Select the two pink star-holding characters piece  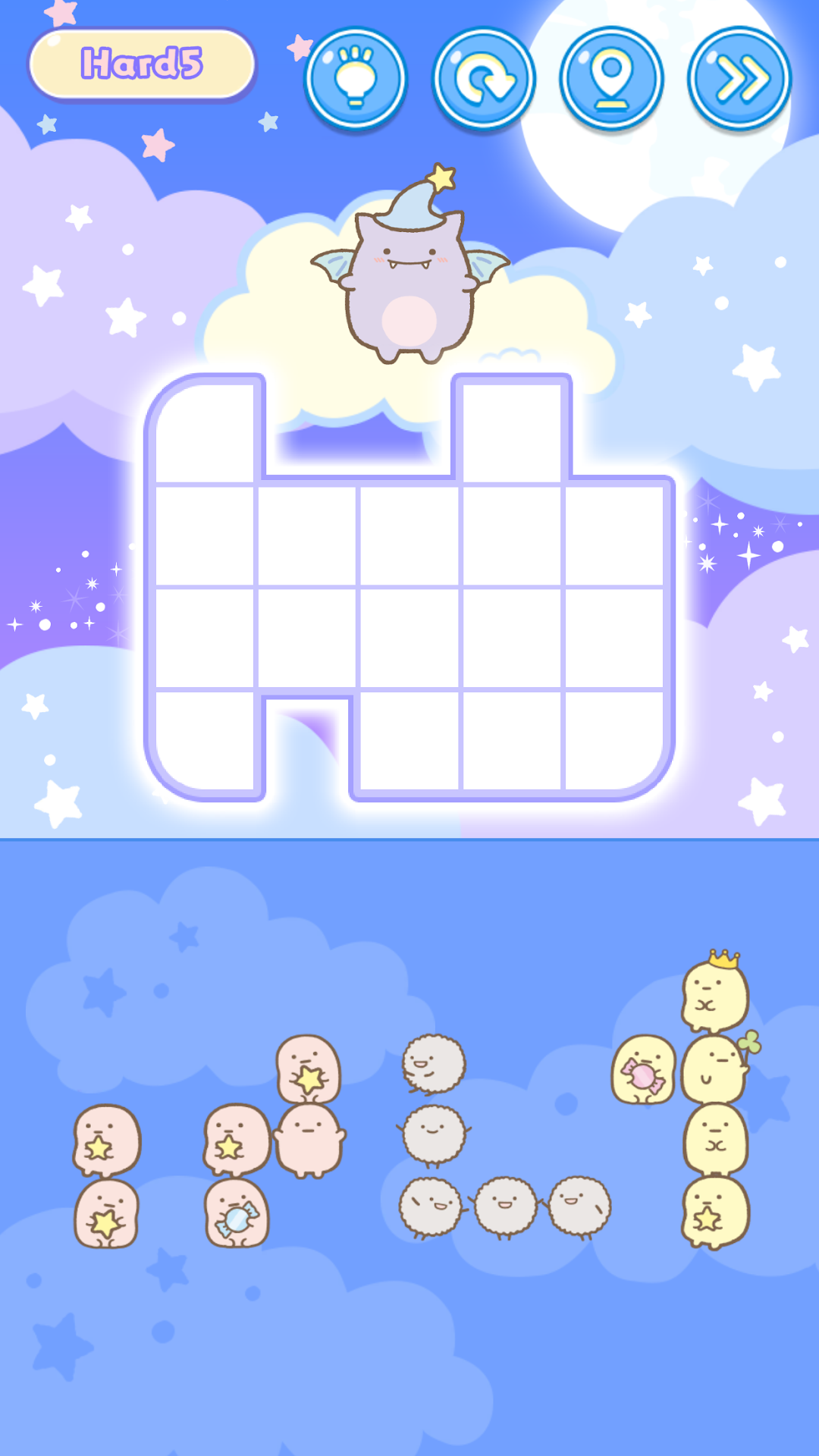(107, 1175)
